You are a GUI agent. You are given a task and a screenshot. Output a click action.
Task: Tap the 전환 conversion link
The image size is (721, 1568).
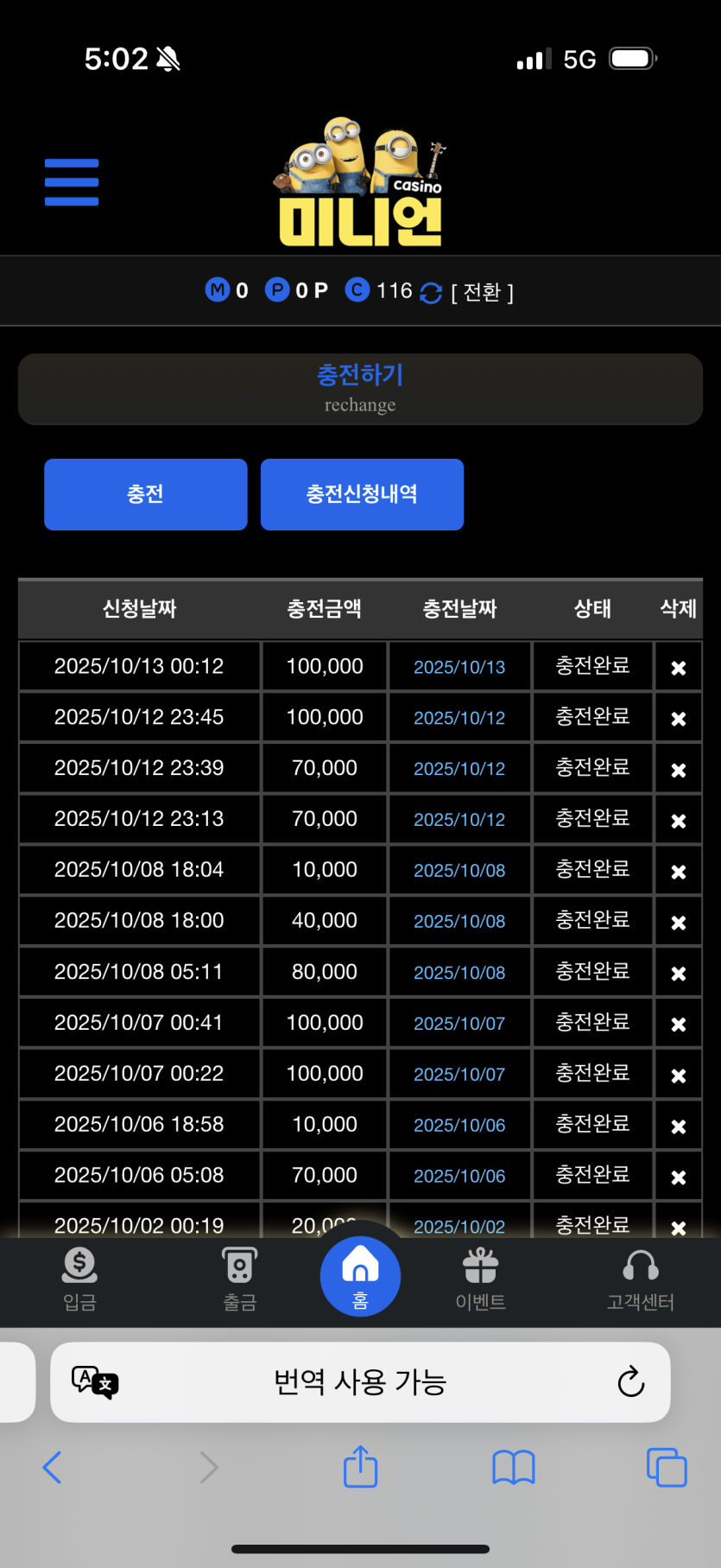[482, 293]
